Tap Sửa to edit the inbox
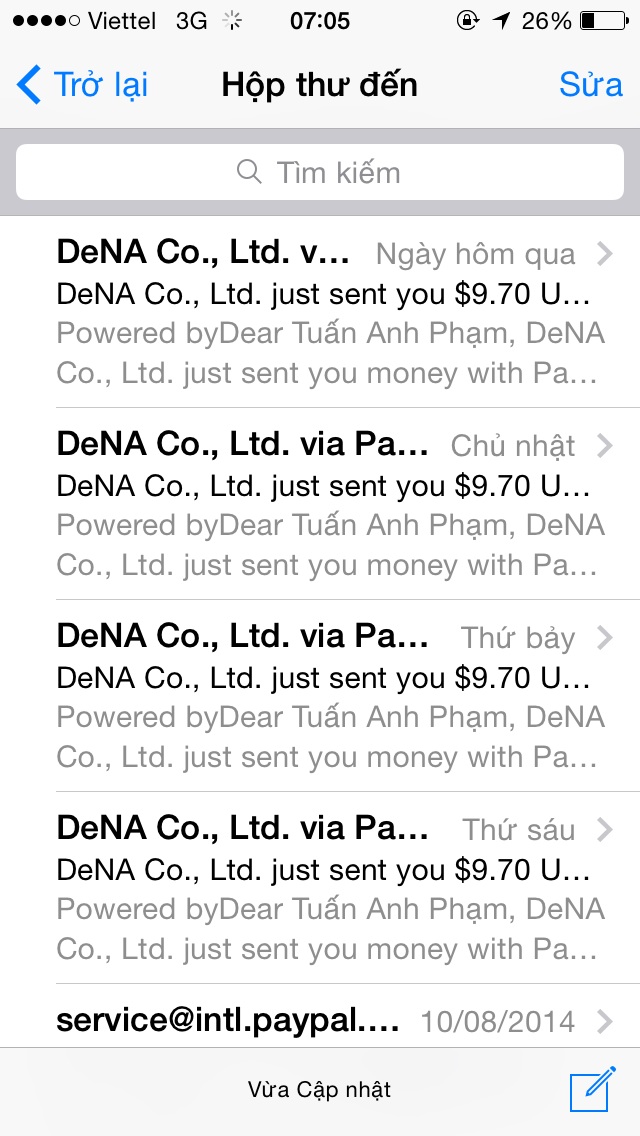640x1136 pixels. coord(590,85)
